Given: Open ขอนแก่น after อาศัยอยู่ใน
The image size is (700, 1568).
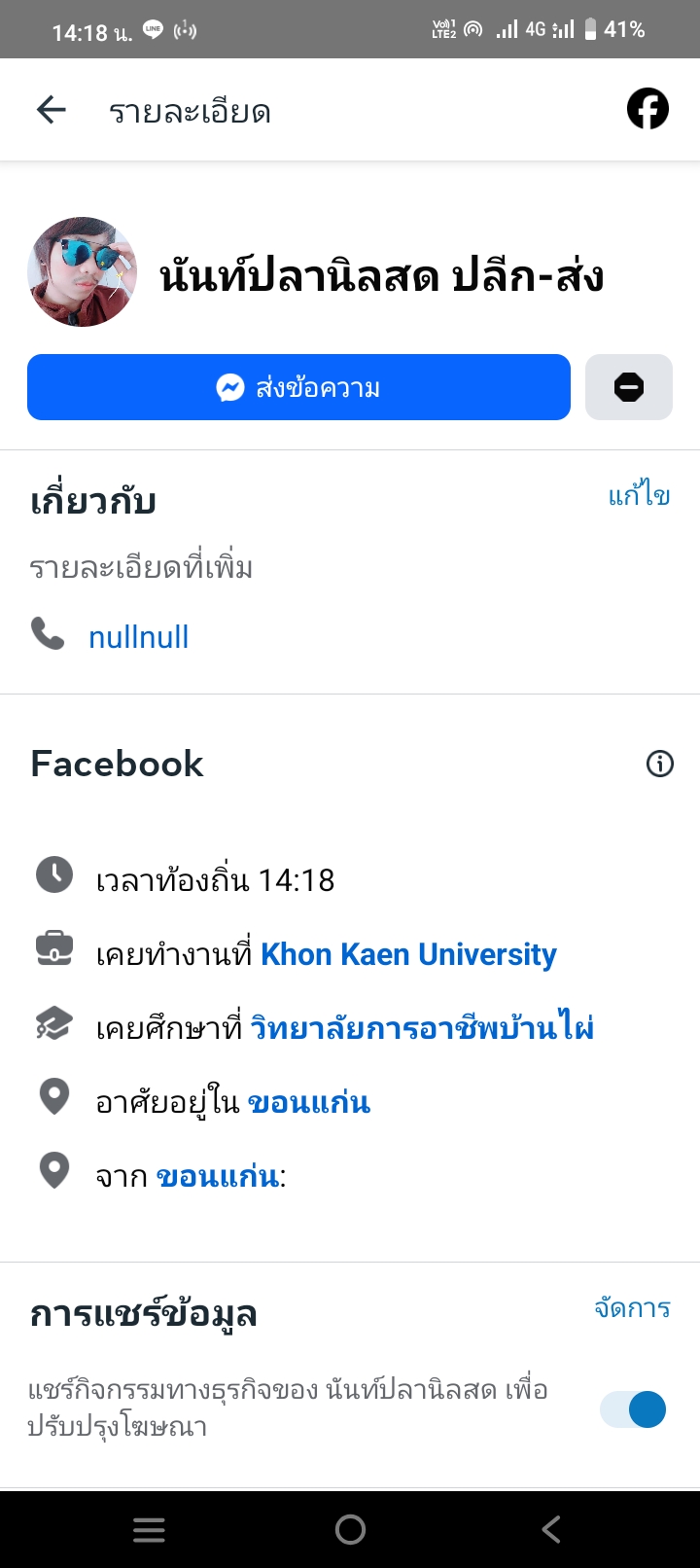Looking at the screenshot, I should pyautogui.click(x=309, y=1102).
